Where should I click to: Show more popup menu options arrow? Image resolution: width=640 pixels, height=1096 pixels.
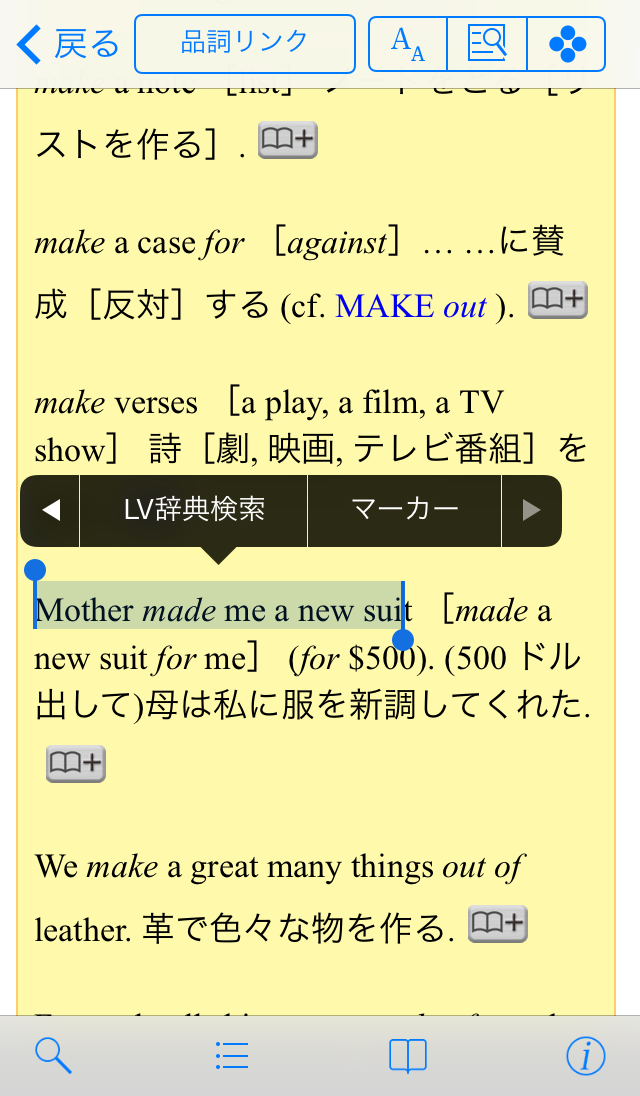(532, 510)
